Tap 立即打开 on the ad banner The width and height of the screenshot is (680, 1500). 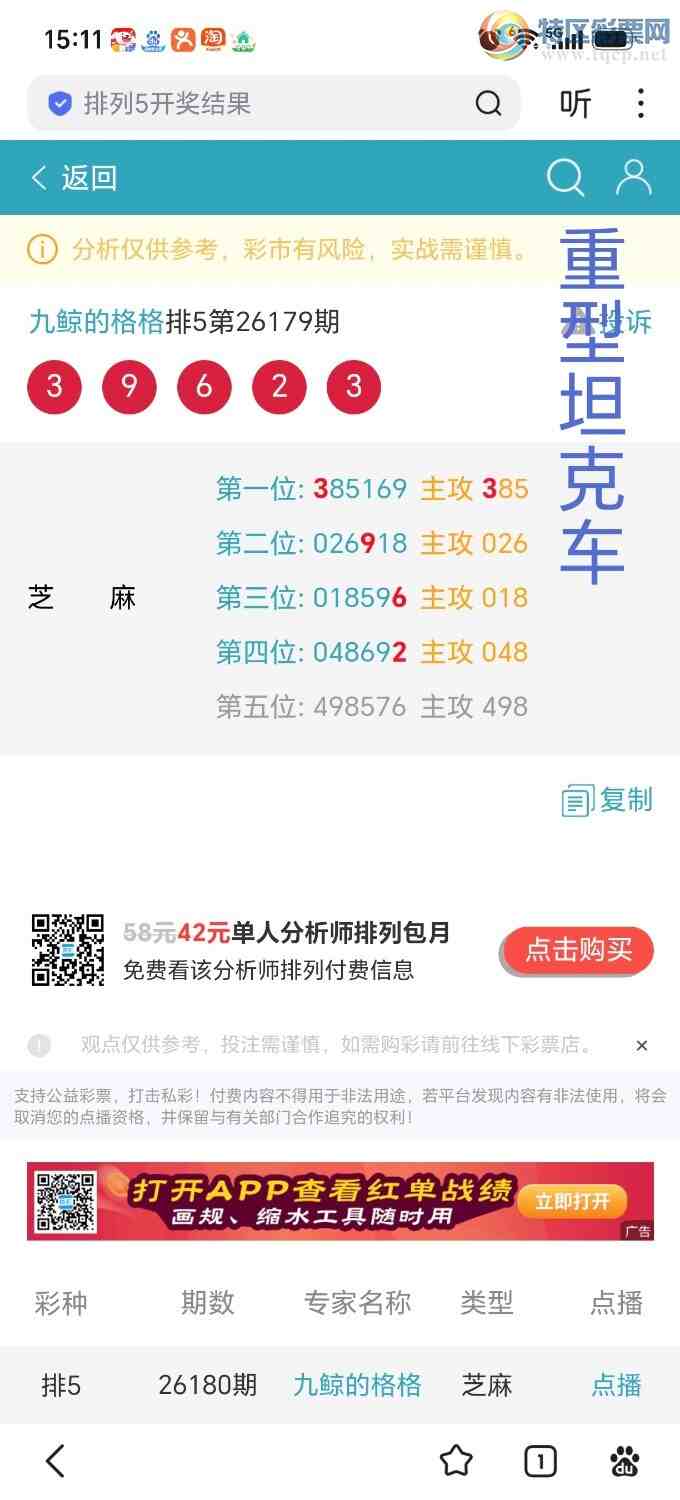[x=572, y=1201]
